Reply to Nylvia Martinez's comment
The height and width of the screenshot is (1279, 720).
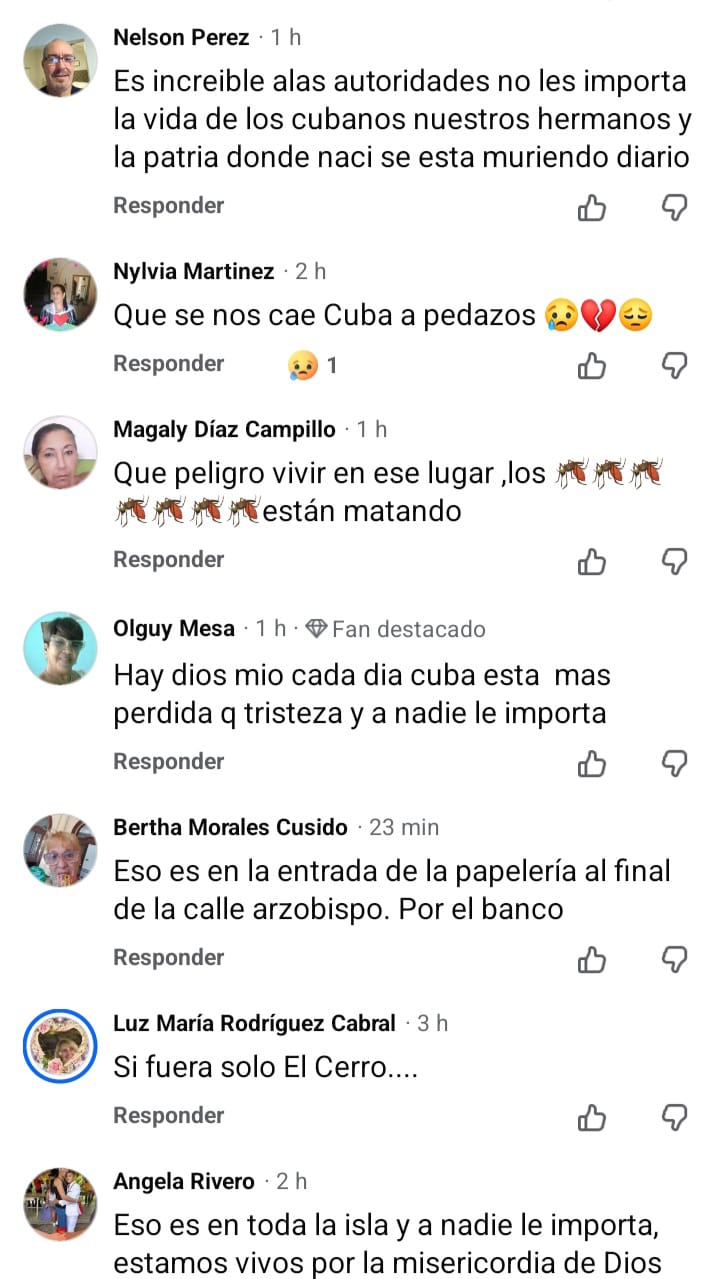(168, 363)
